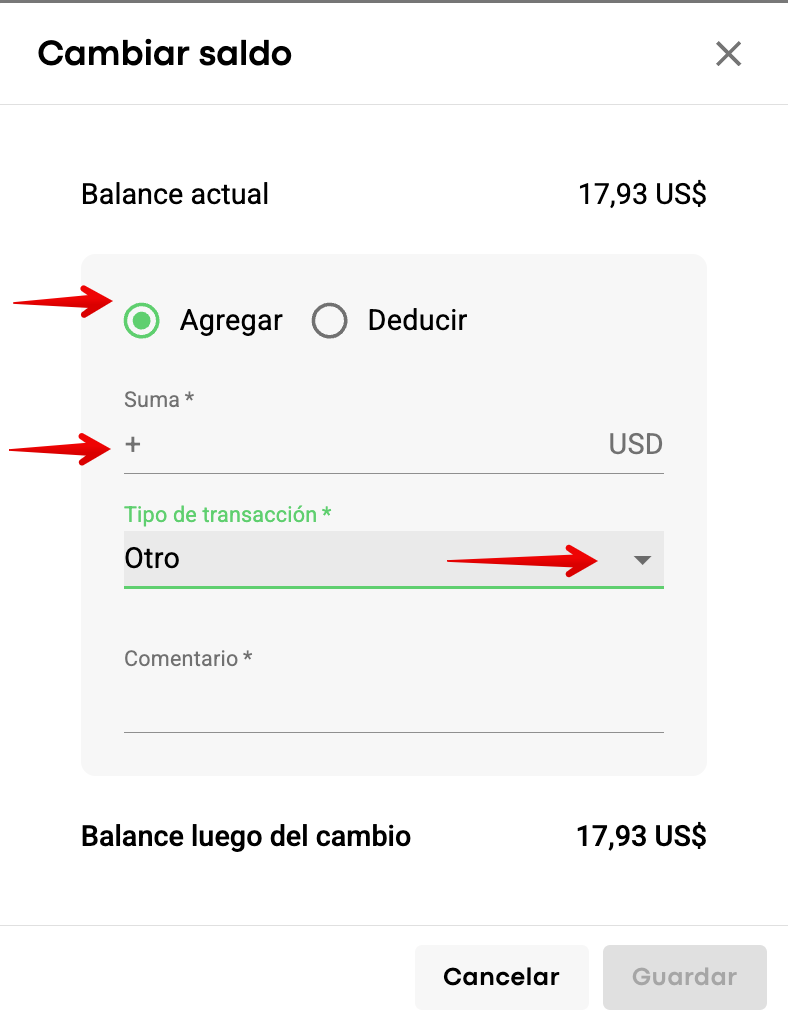The height and width of the screenshot is (1028, 788).
Task: Select the Agregar option
Action: (142, 321)
